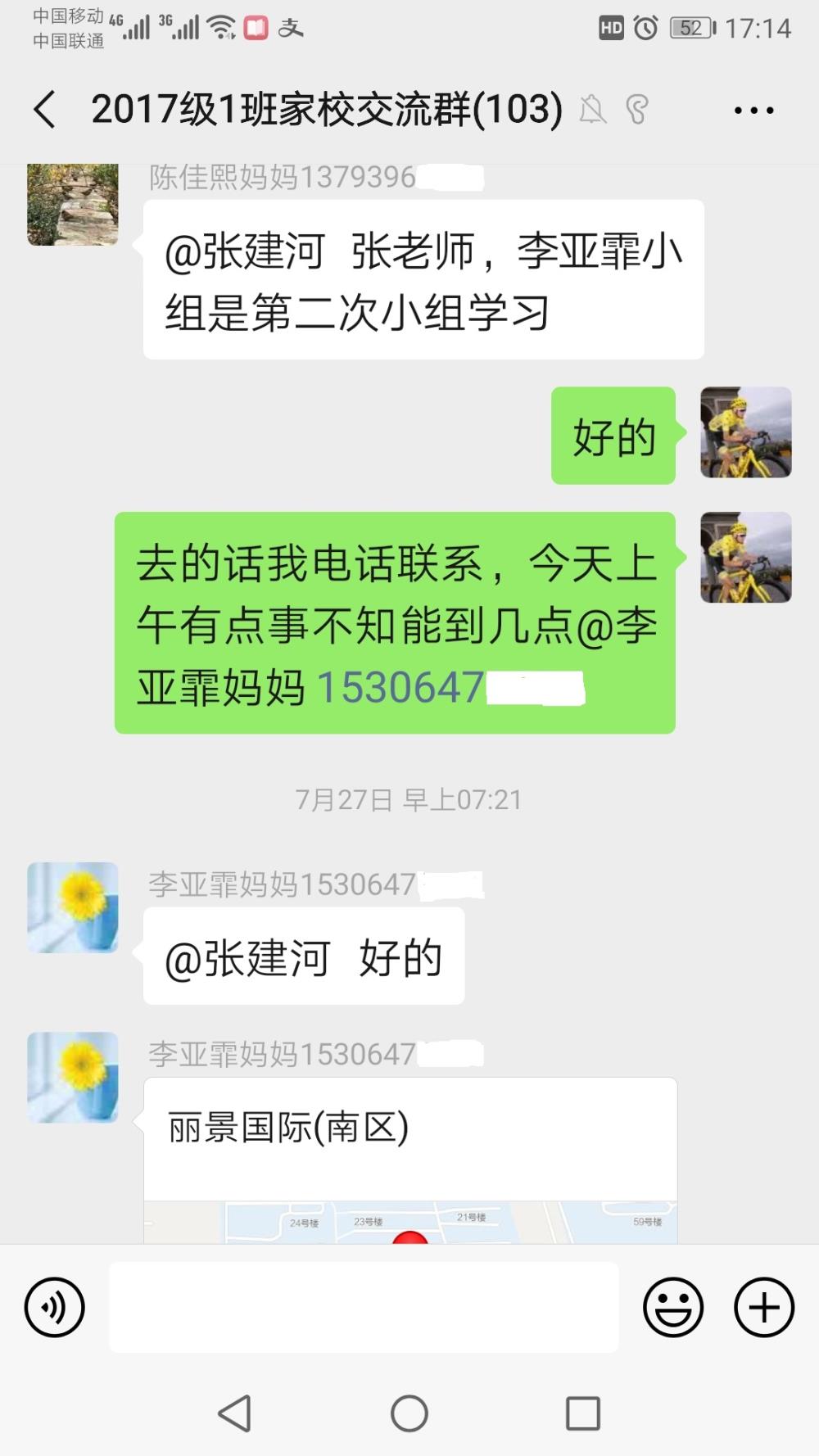The image size is (819, 1456).
Task: Open my cyclist avatar next to 好的
Action: click(x=746, y=432)
